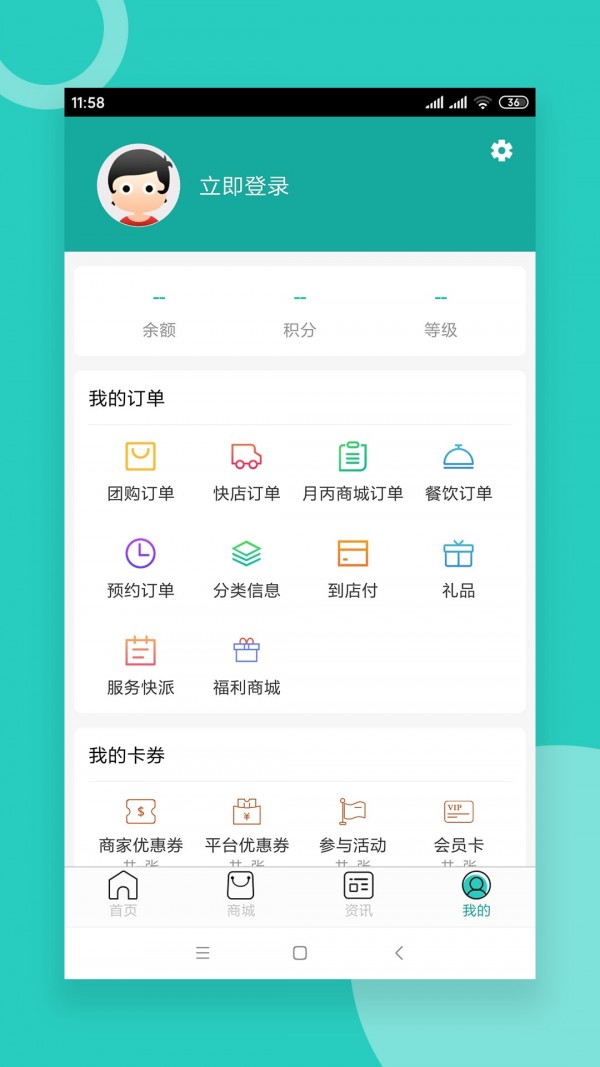Open 礼品 gifts
This screenshot has height=1067, width=600.
point(458,568)
